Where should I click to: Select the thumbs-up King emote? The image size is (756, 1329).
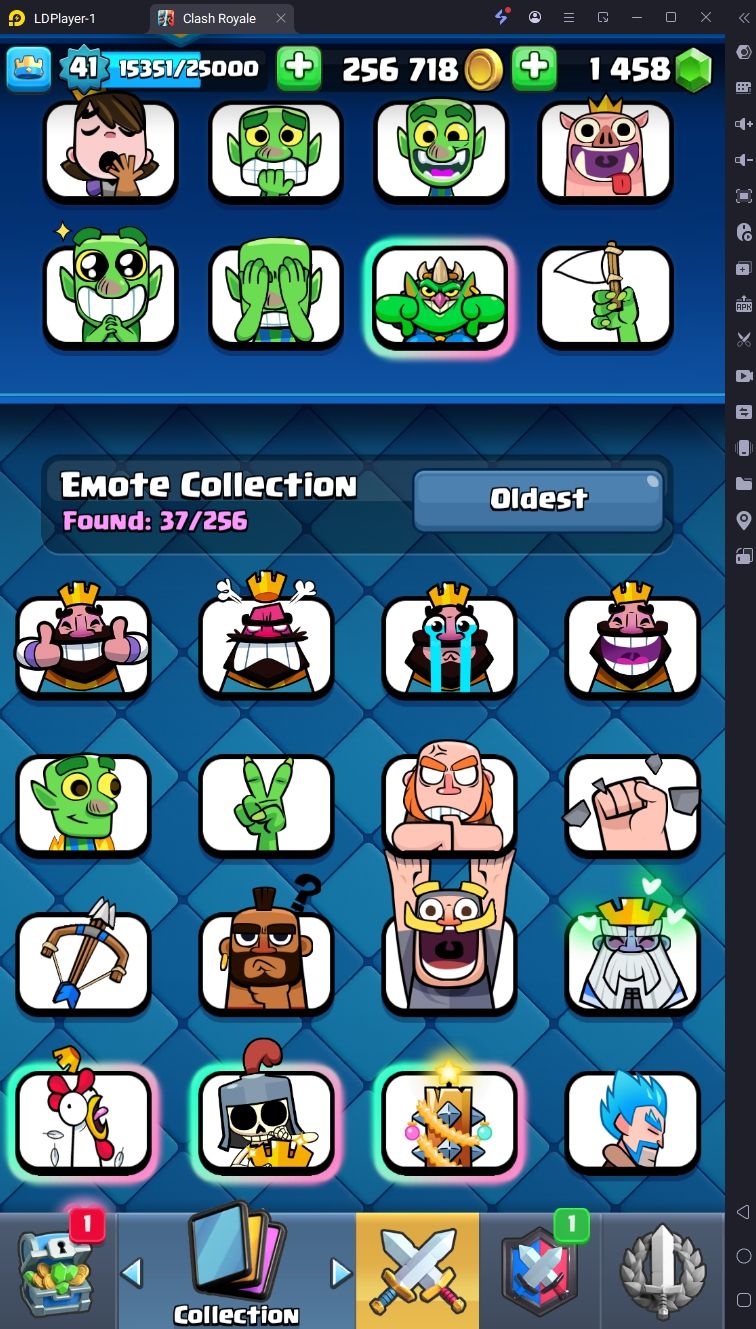pos(83,646)
